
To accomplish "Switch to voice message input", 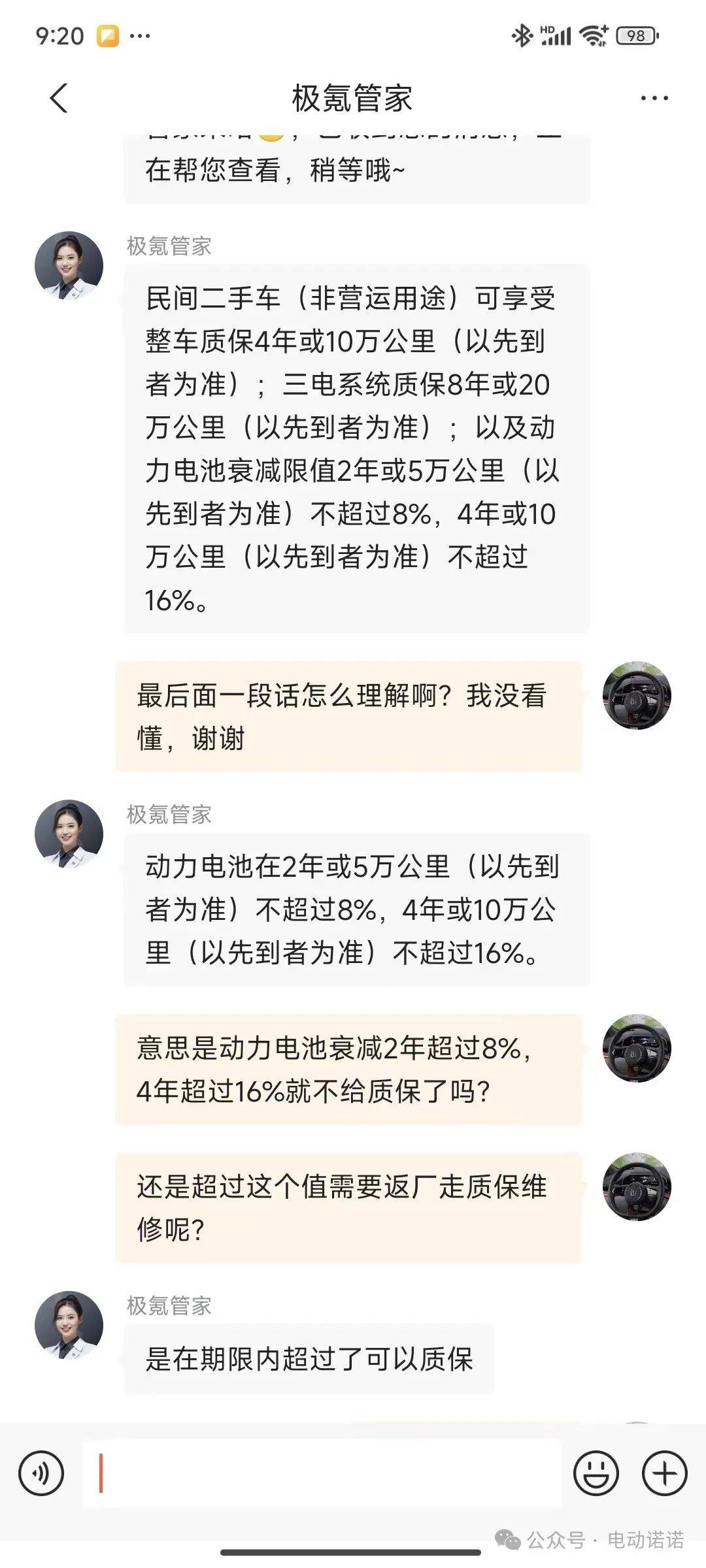I will [x=41, y=1473].
